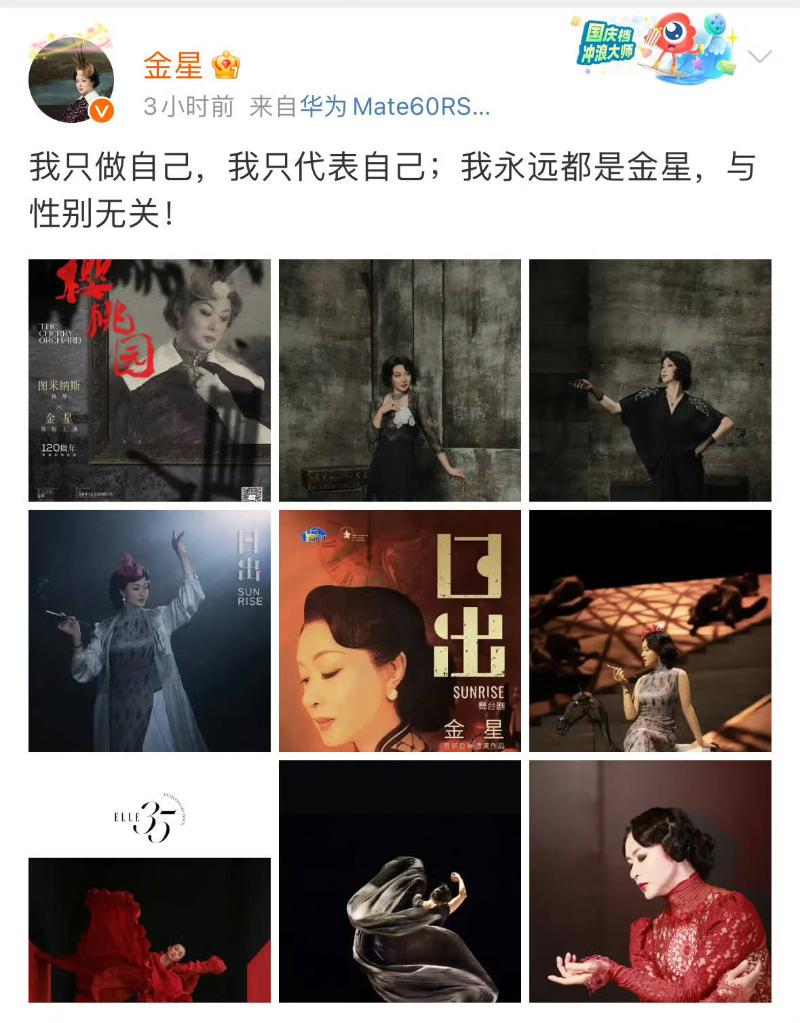The height and width of the screenshot is (1023, 800).
Task: View the stage photo with horse figurine
Action: click(x=650, y=631)
